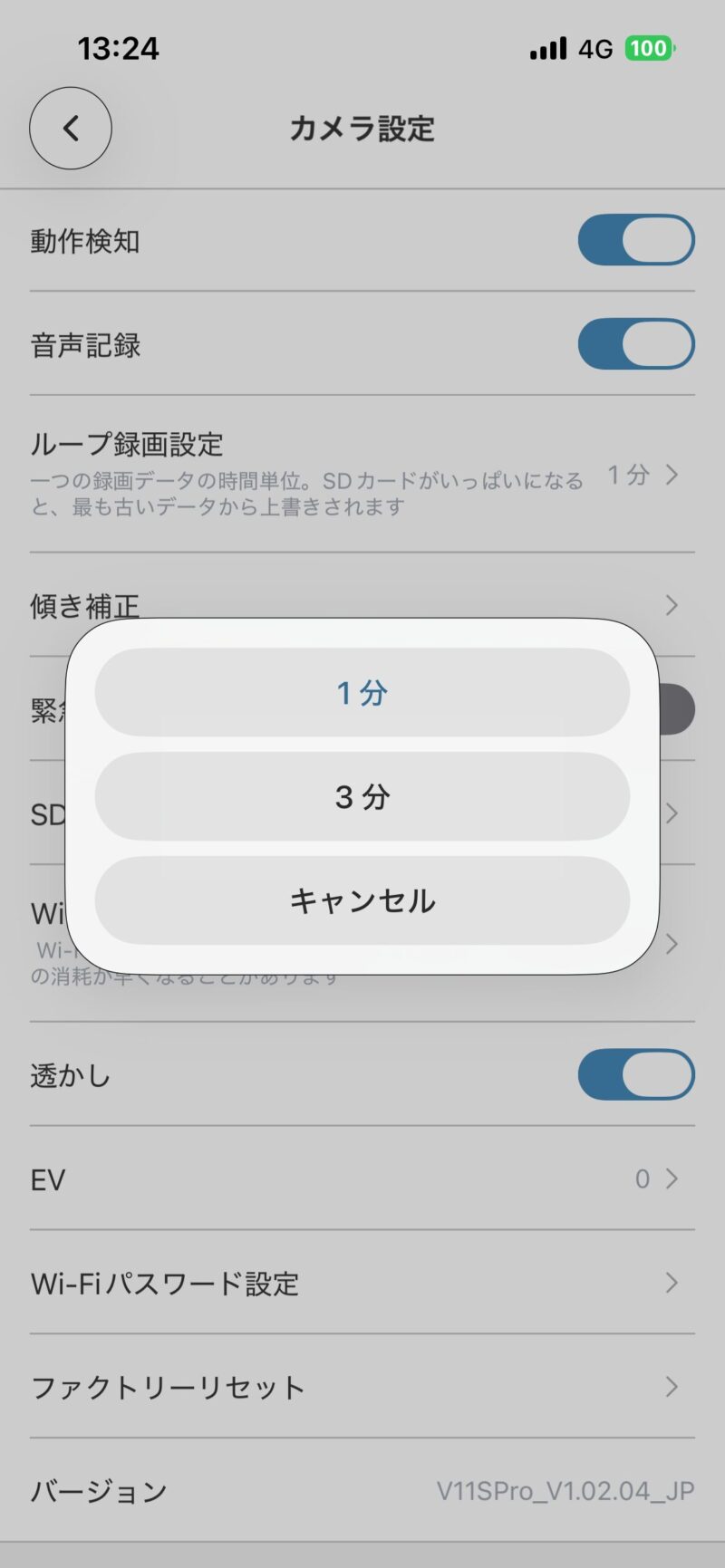The height and width of the screenshot is (1568, 725).
Task: Go back with the top-left arrow
Action: [x=71, y=129]
